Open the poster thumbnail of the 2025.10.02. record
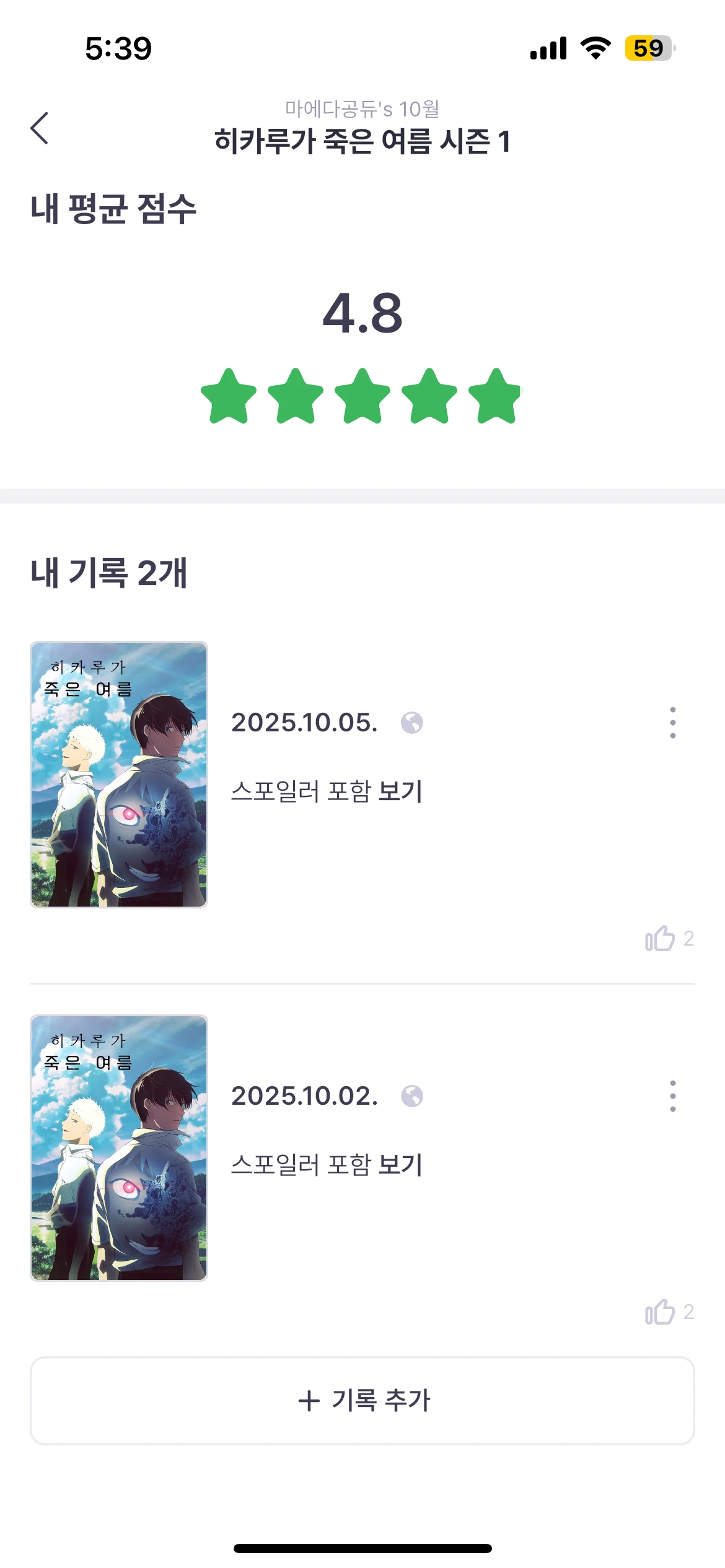The height and width of the screenshot is (1568, 725). [119, 1148]
